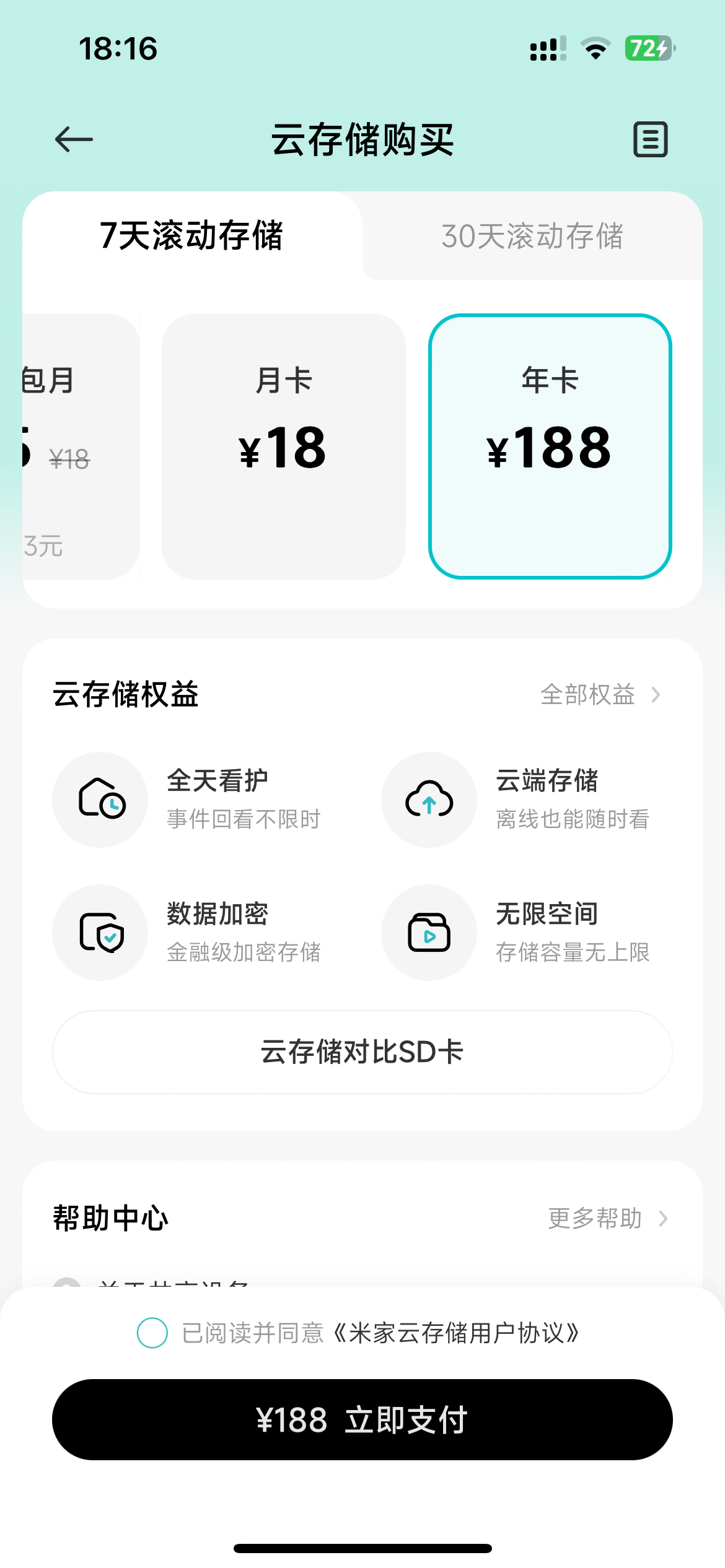Read the 米家云存储用户协议 agreement
This screenshot has height=1568, width=725.
click(456, 1333)
